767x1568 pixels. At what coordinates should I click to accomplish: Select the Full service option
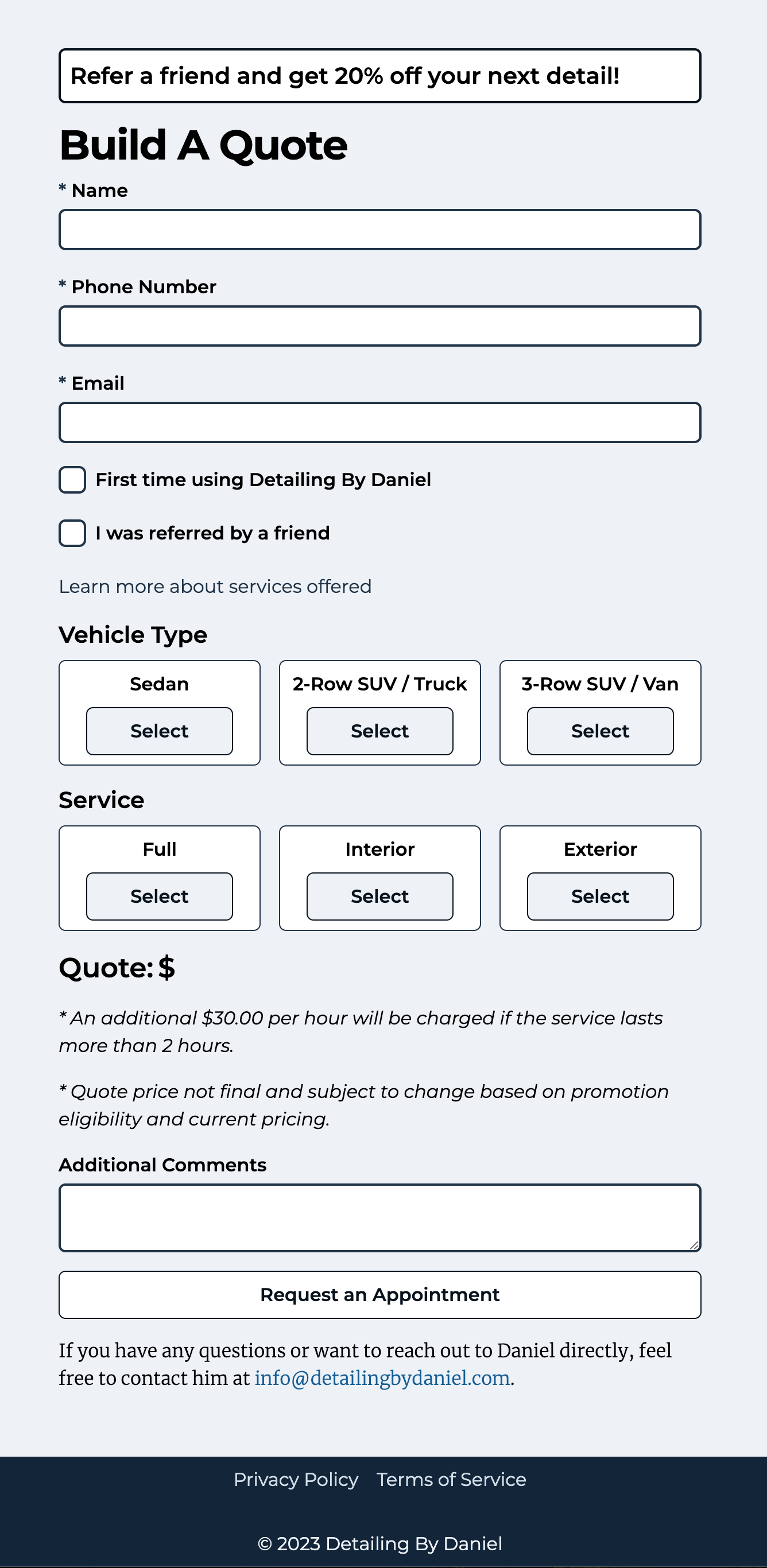click(160, 896)
